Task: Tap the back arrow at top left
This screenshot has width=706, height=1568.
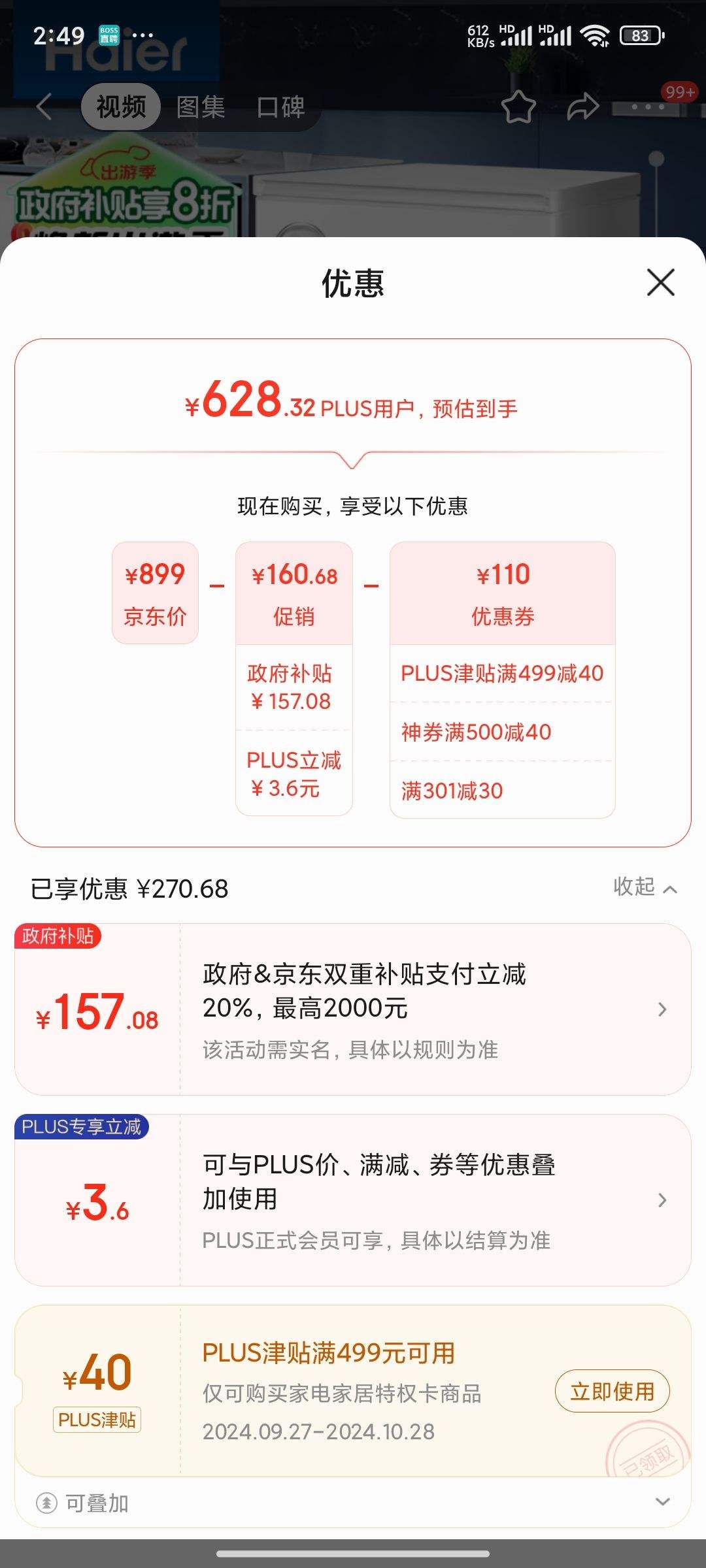Action: [43, 107]
